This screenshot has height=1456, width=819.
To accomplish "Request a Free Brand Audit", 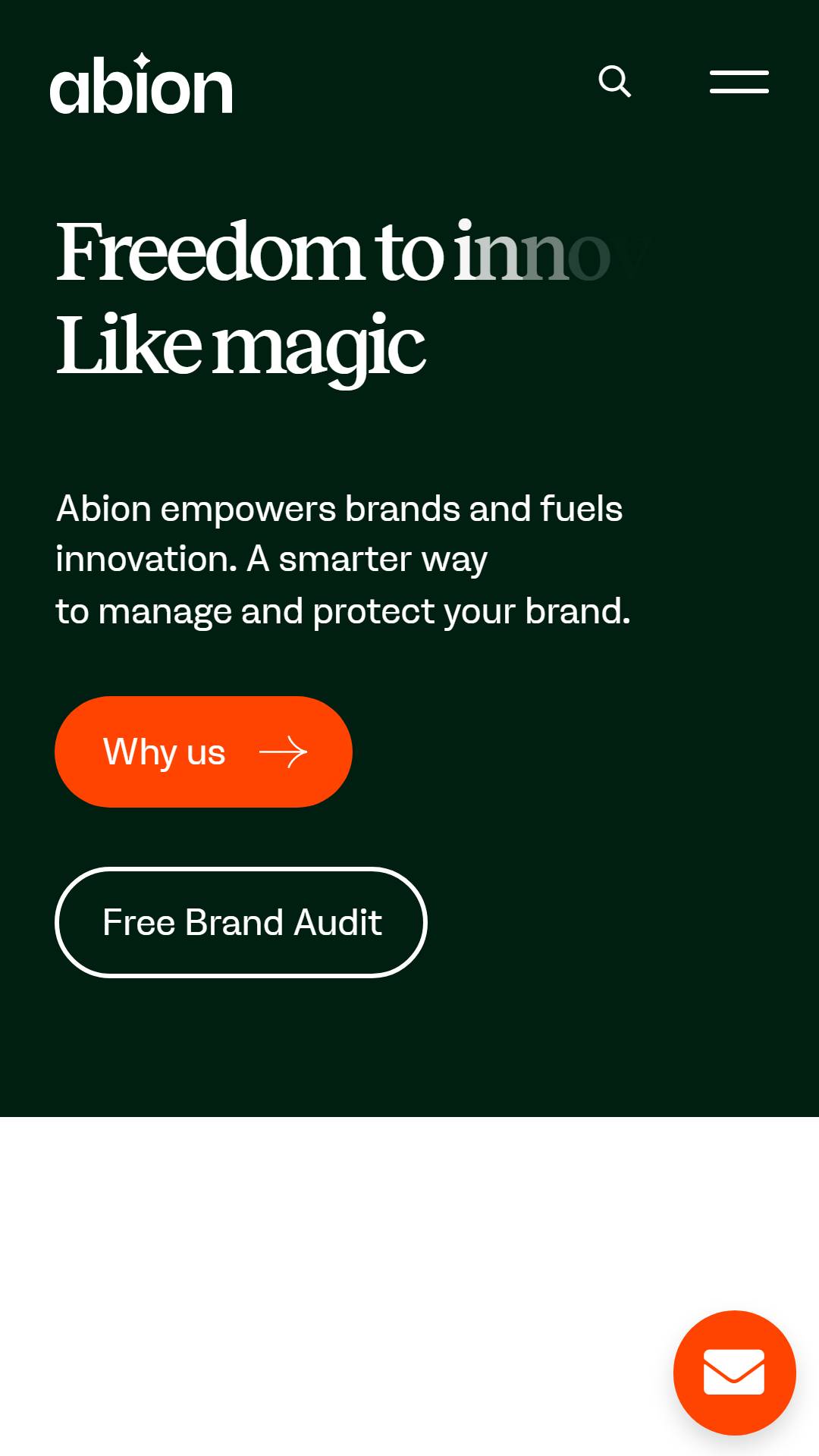I will click(241, 922).
